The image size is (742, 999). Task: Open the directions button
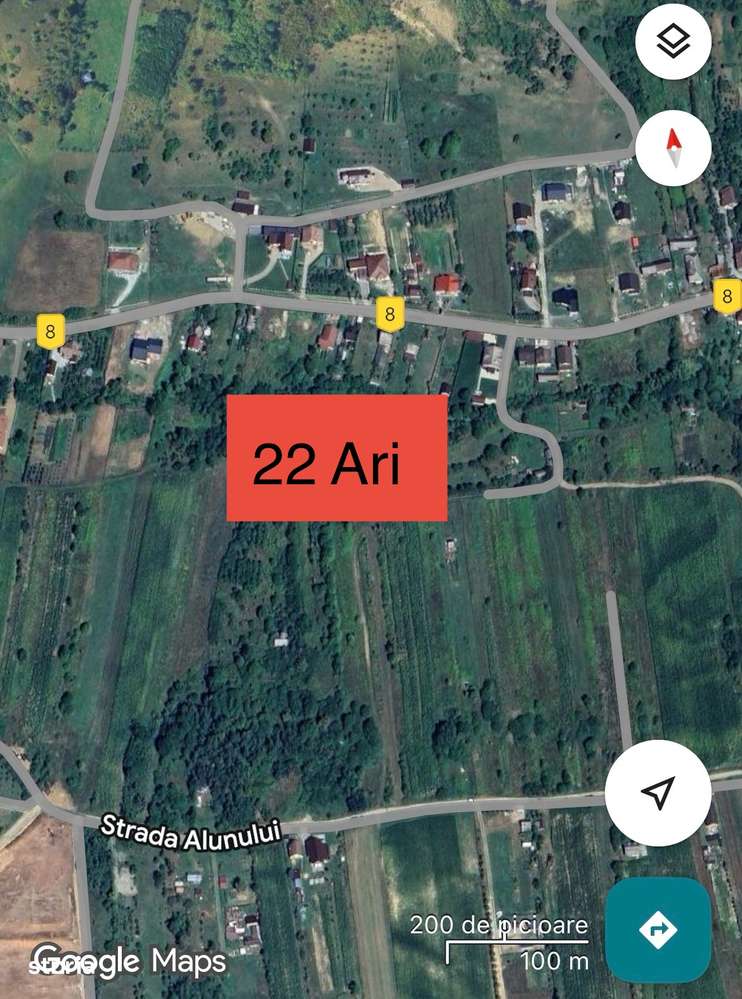point(657,930)
